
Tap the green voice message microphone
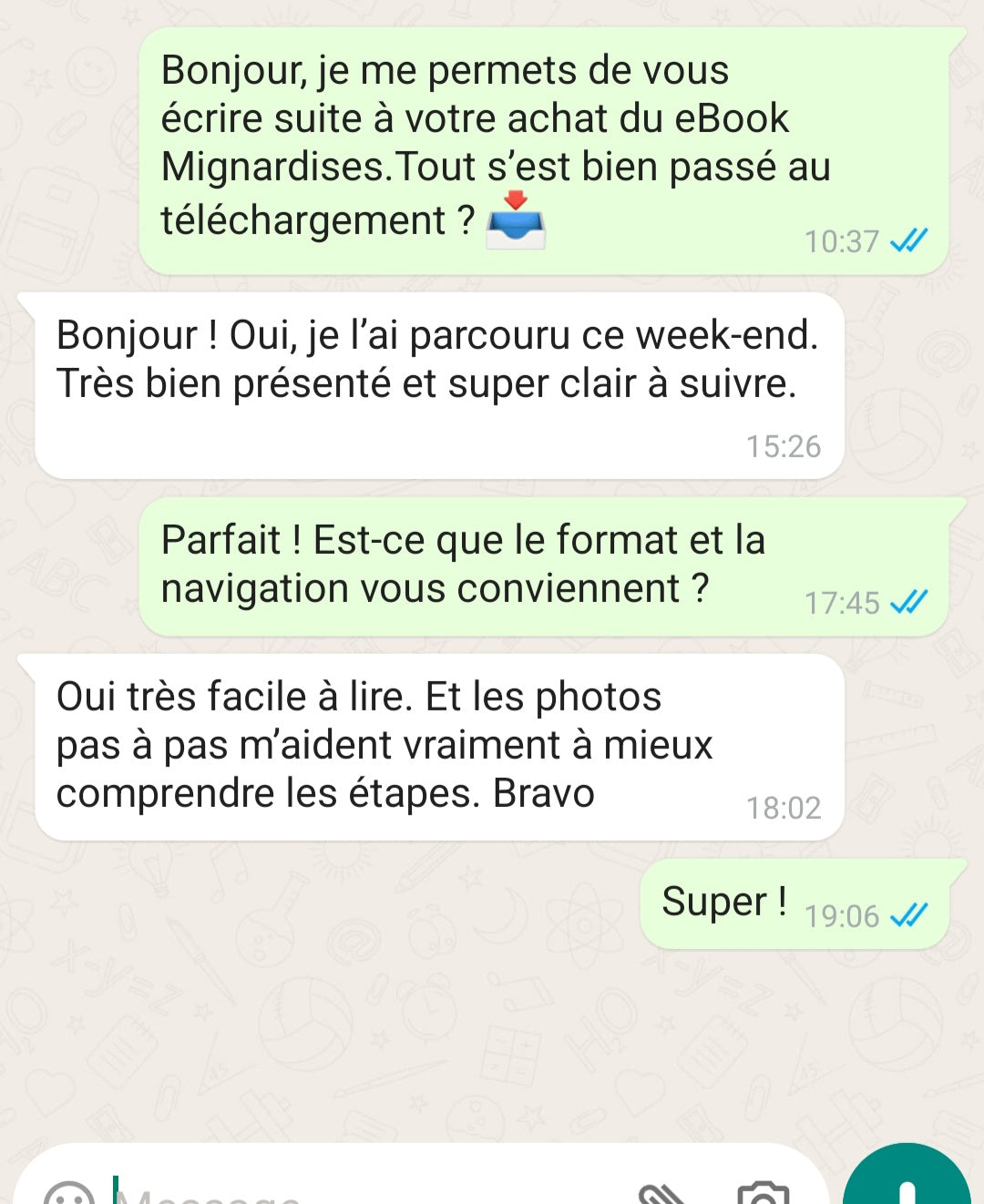click(907, 1184)
